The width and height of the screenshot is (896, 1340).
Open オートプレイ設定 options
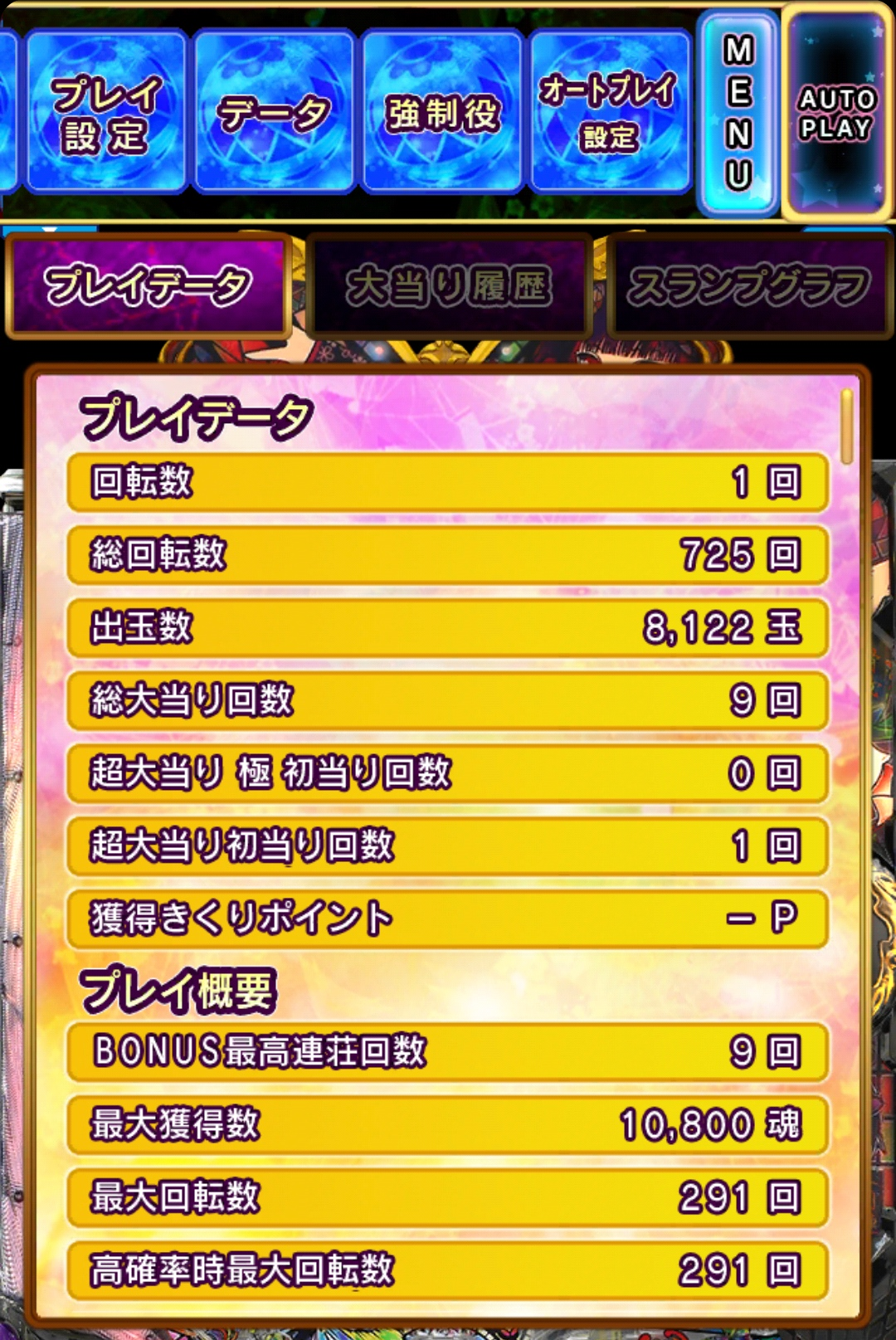610,112
